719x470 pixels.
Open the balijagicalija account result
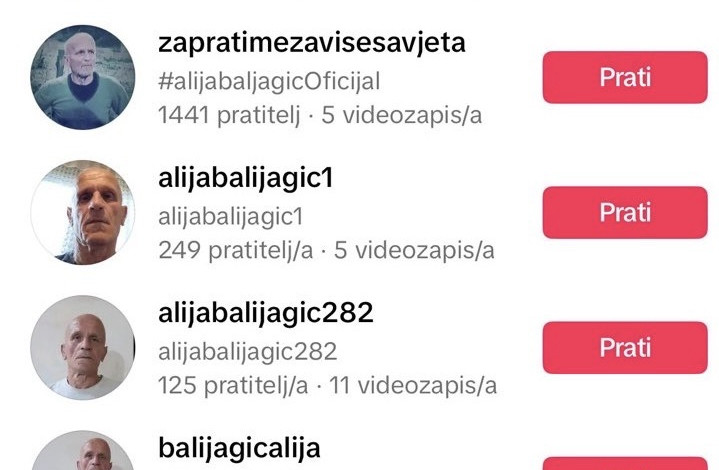[238, 447]
